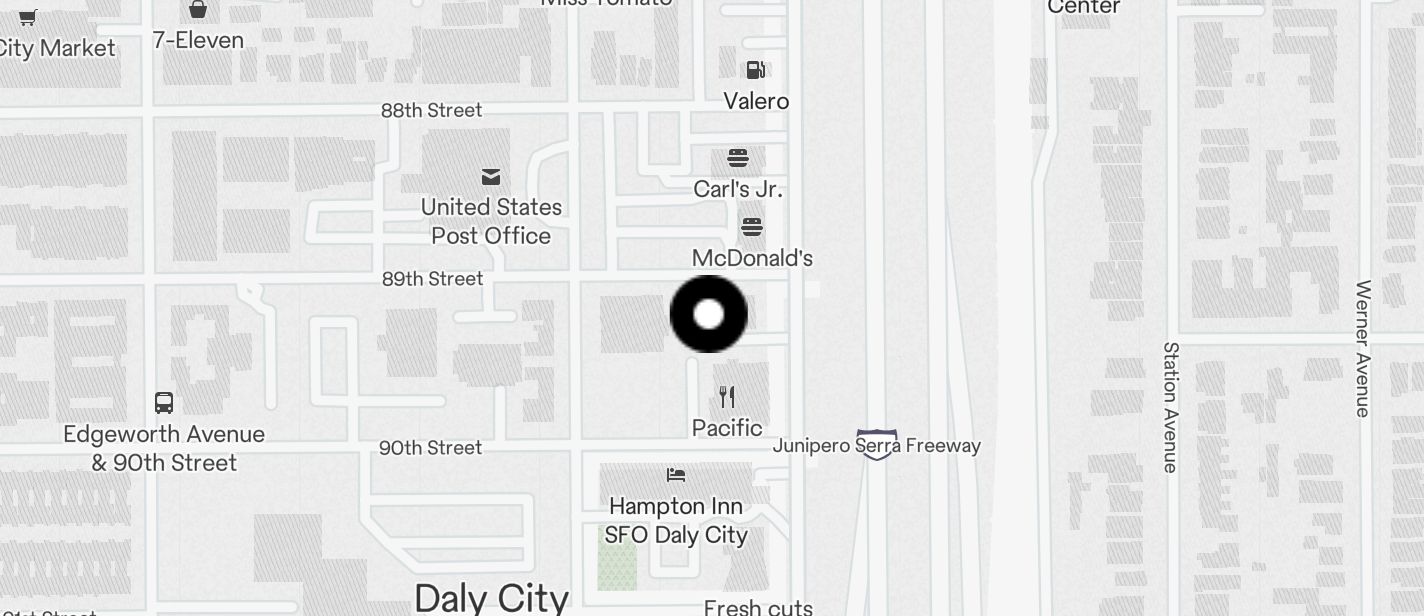Tap the Valero gas station marker
This screenshot has height=616, width=1424.
756,70
